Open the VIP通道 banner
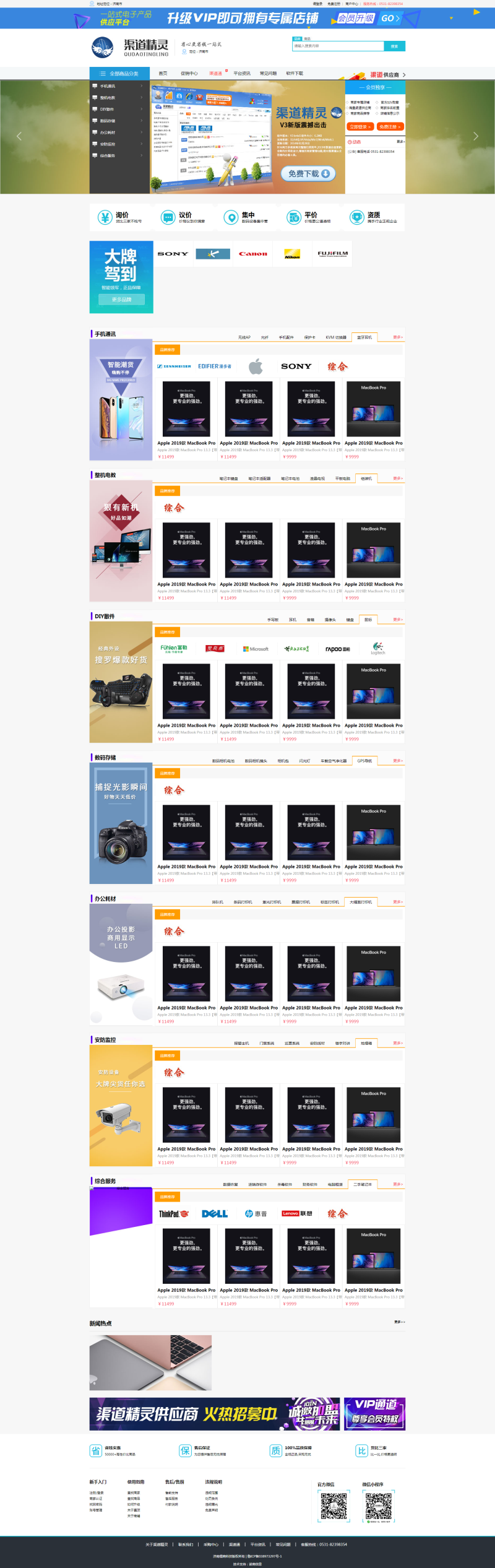Screen dimensions: 495x1568 point(375,1414)
